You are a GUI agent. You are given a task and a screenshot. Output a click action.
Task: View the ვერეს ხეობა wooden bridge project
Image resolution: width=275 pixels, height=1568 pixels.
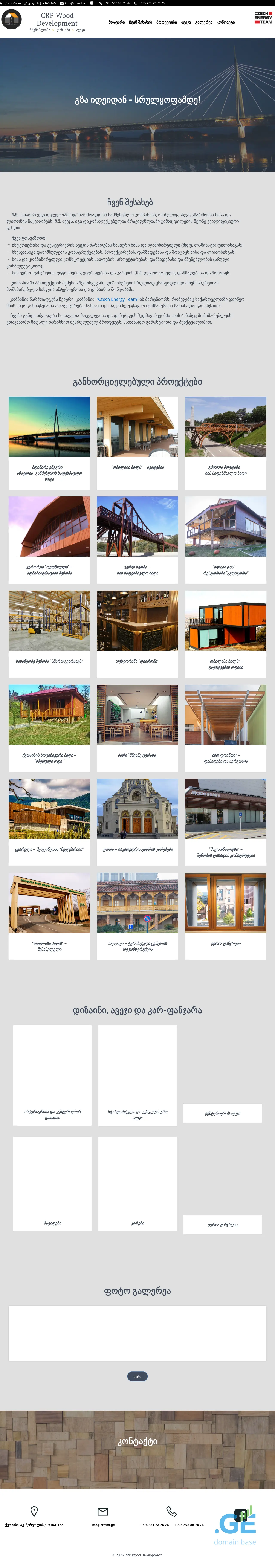coord(137,539)
